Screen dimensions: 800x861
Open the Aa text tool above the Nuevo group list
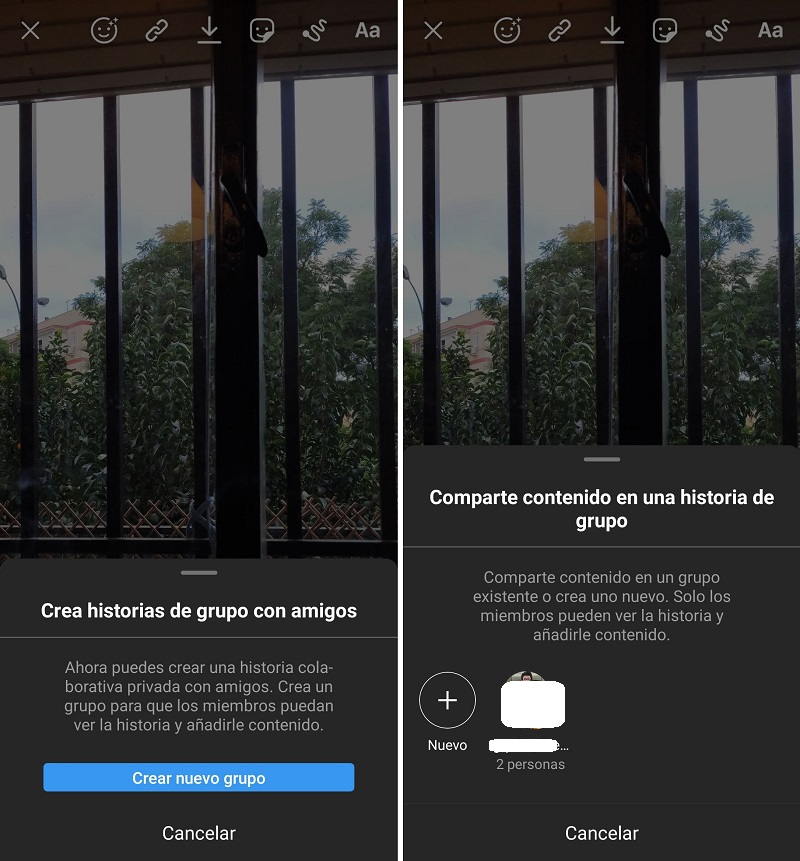(x=770, y=31)
